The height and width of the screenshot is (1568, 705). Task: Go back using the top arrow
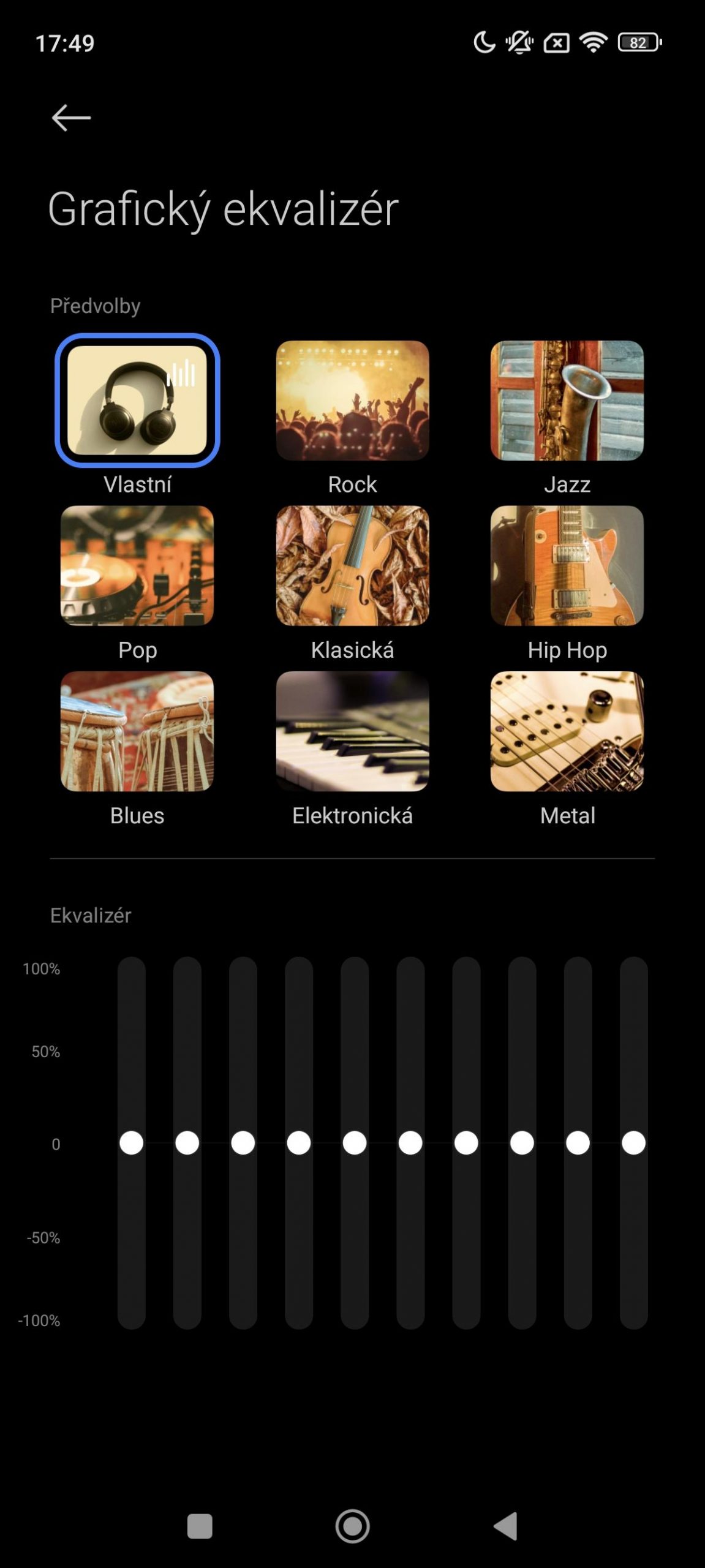click(71, 118)
